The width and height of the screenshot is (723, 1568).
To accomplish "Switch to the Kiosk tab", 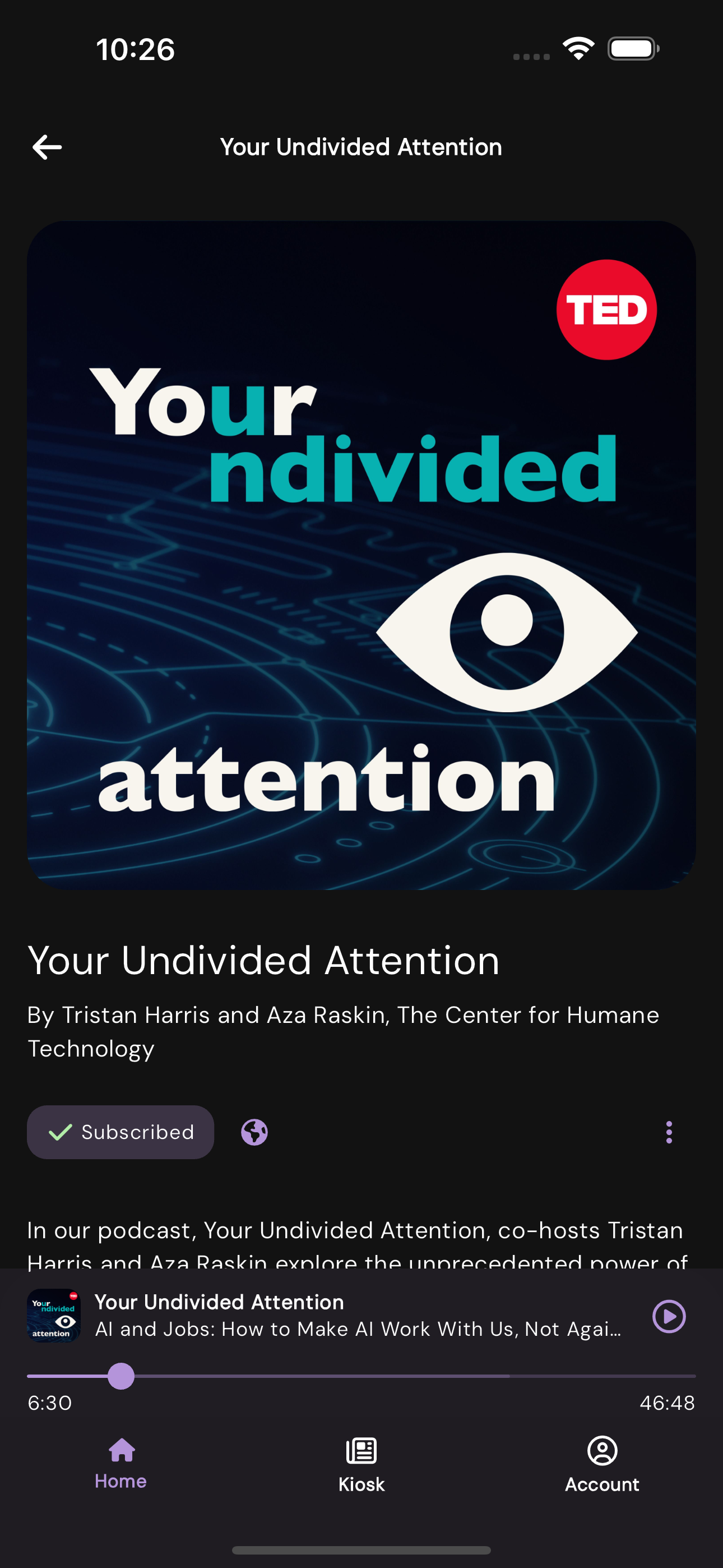I will [x=361, y=1461].
